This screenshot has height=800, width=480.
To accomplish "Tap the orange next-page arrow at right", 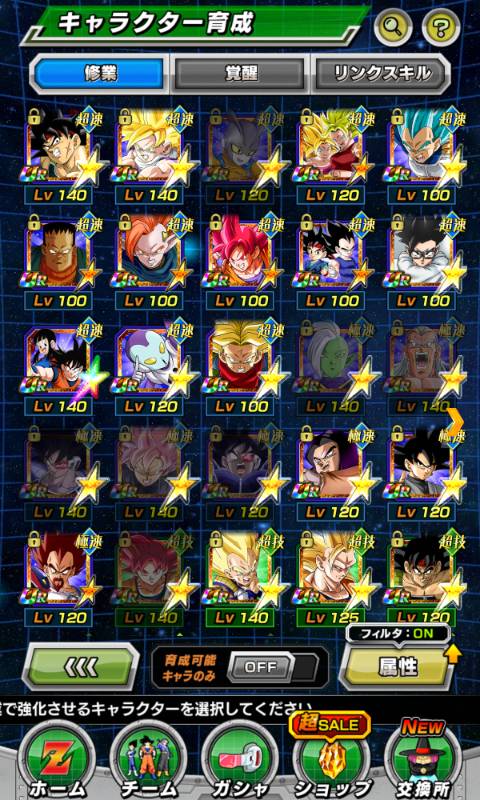I will 456,419.
